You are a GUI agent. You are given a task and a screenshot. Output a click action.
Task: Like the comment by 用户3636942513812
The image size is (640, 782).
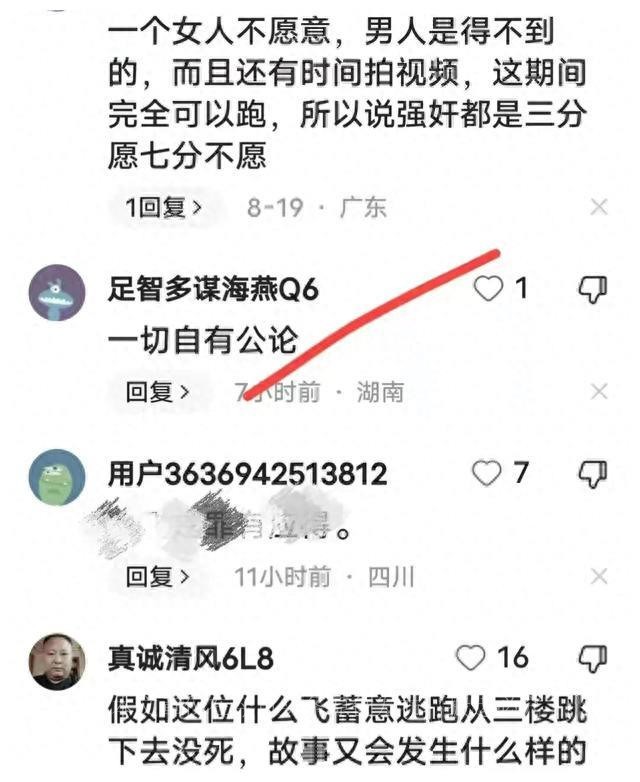(x=487, y=473)
